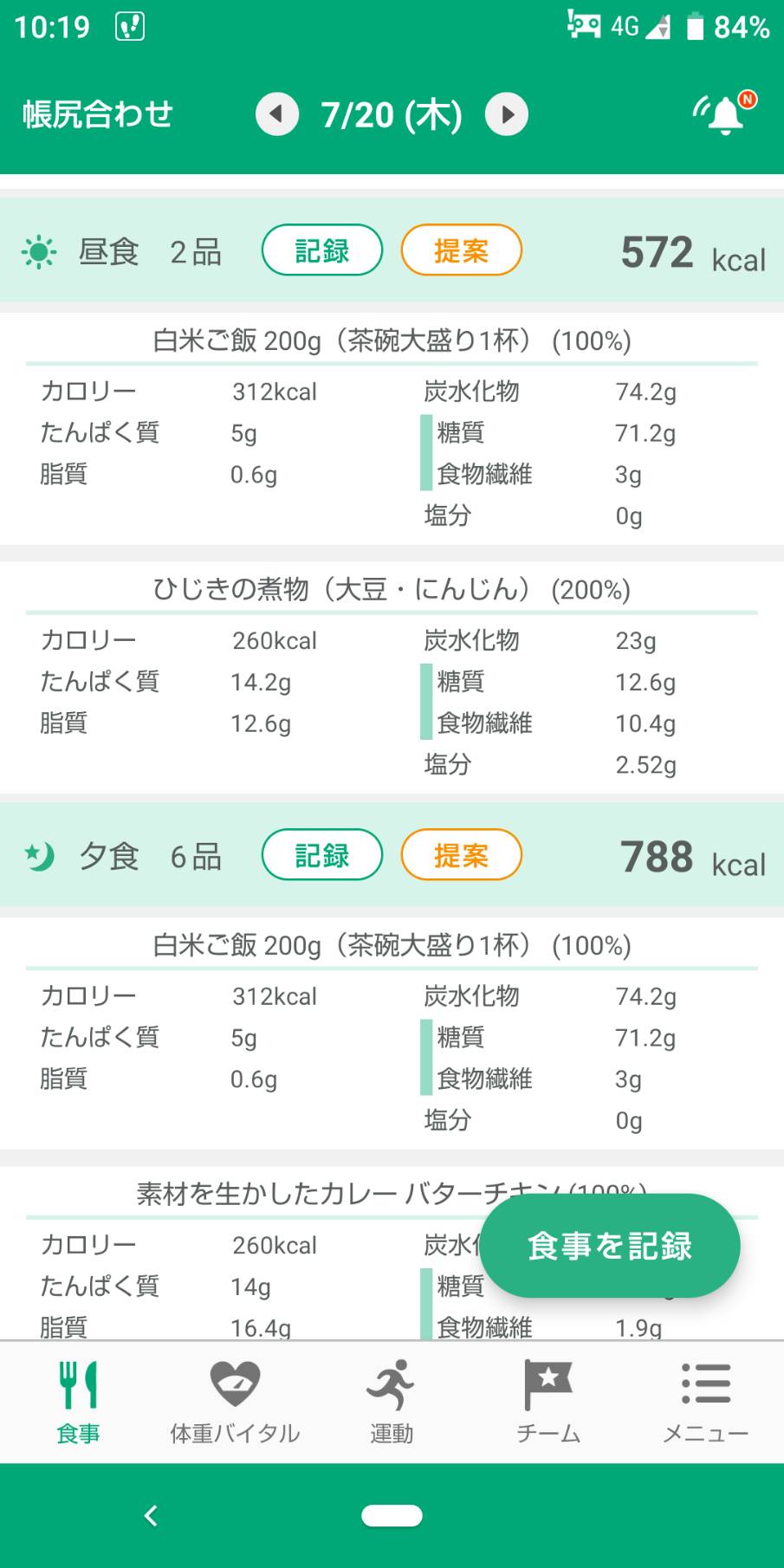The image size is (784, 1568).
Task: Go to the next day arrow
Action: pyautogui.click(x=507, y=114)
